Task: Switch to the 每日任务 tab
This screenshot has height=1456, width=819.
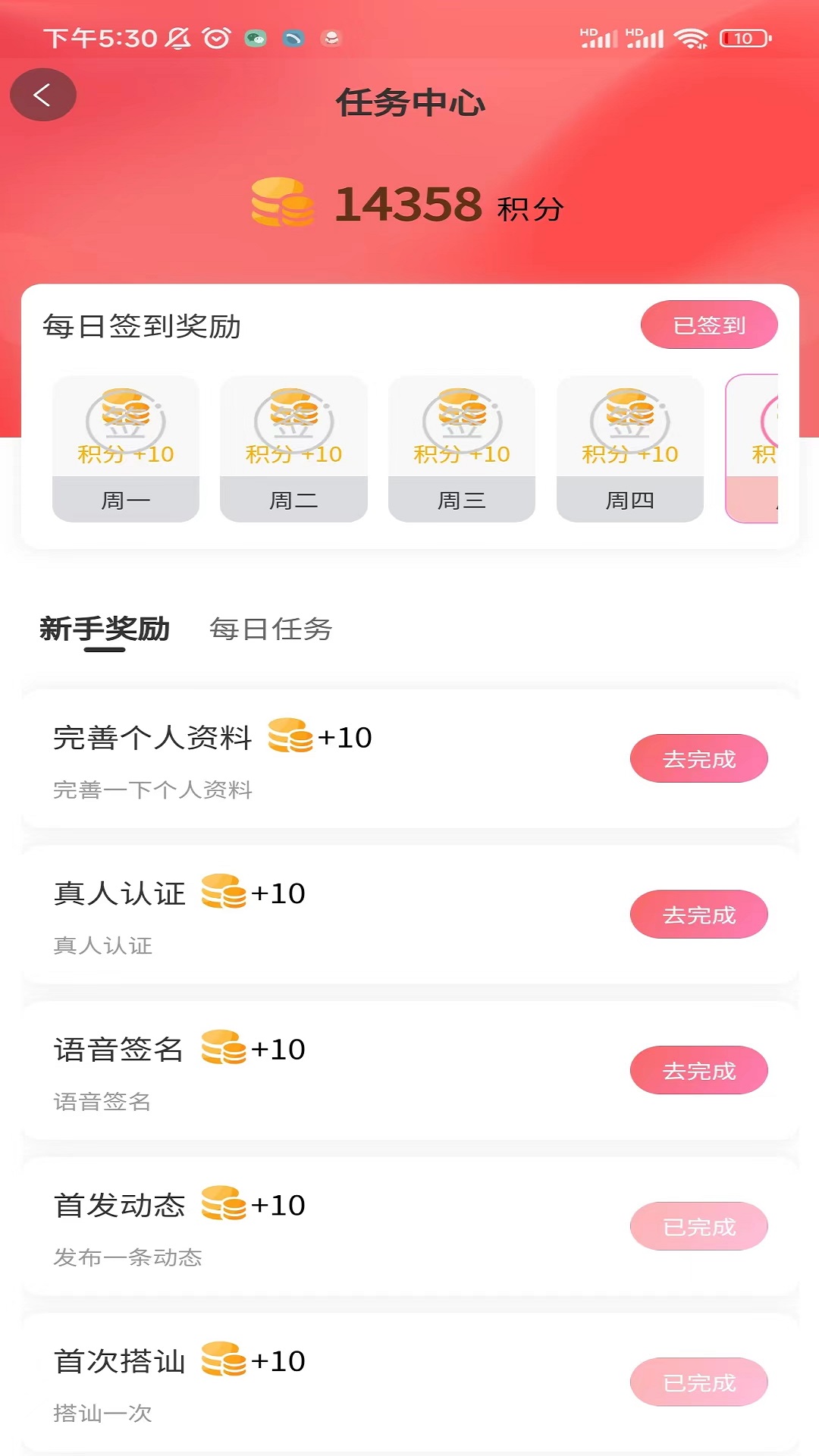Action: 271,629
